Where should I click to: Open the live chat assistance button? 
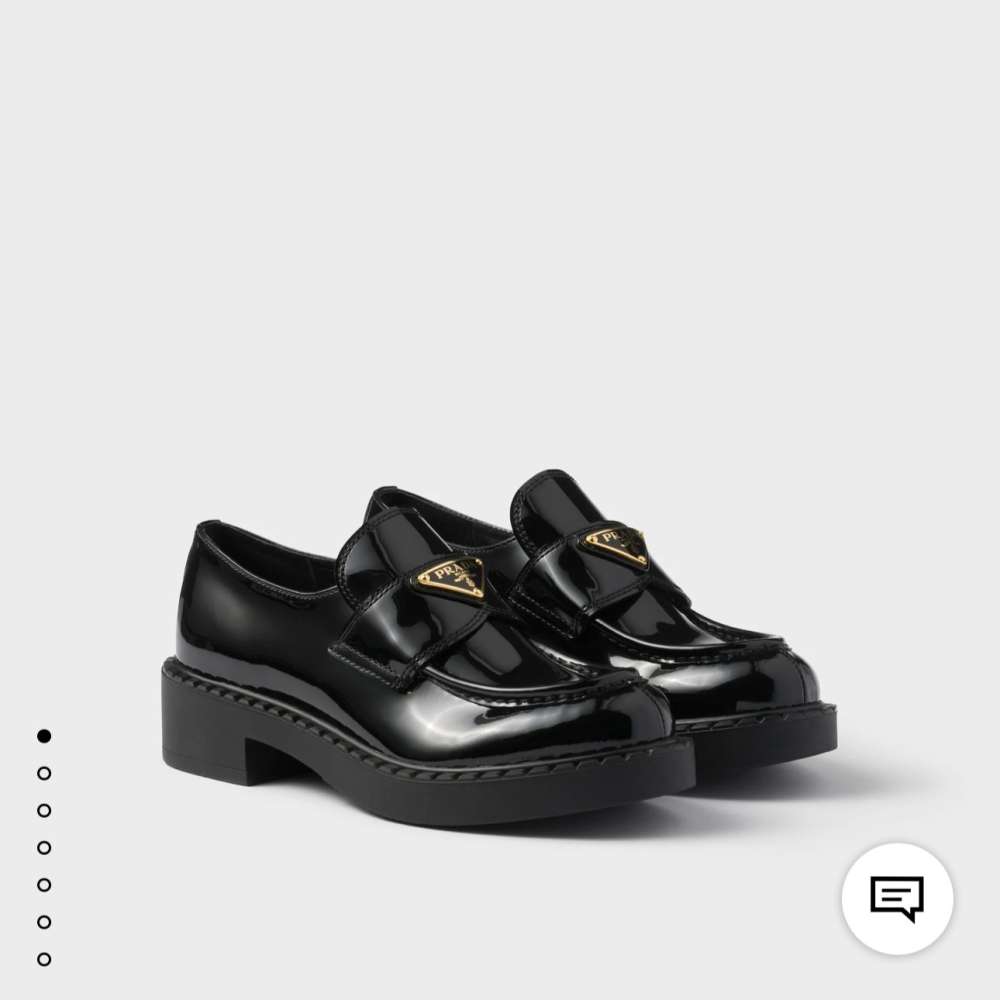(x=896, y=897)
